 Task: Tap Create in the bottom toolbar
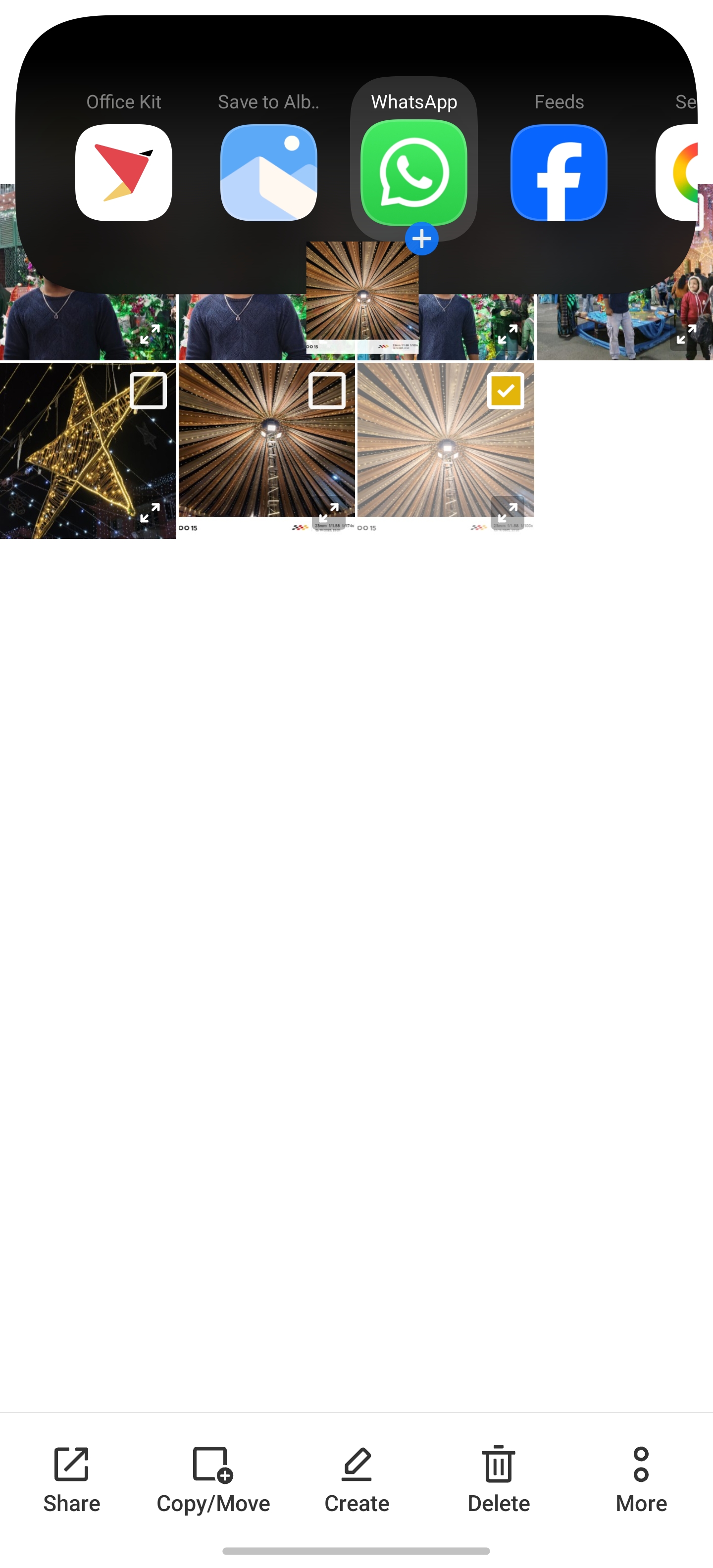pos(356,1479)
